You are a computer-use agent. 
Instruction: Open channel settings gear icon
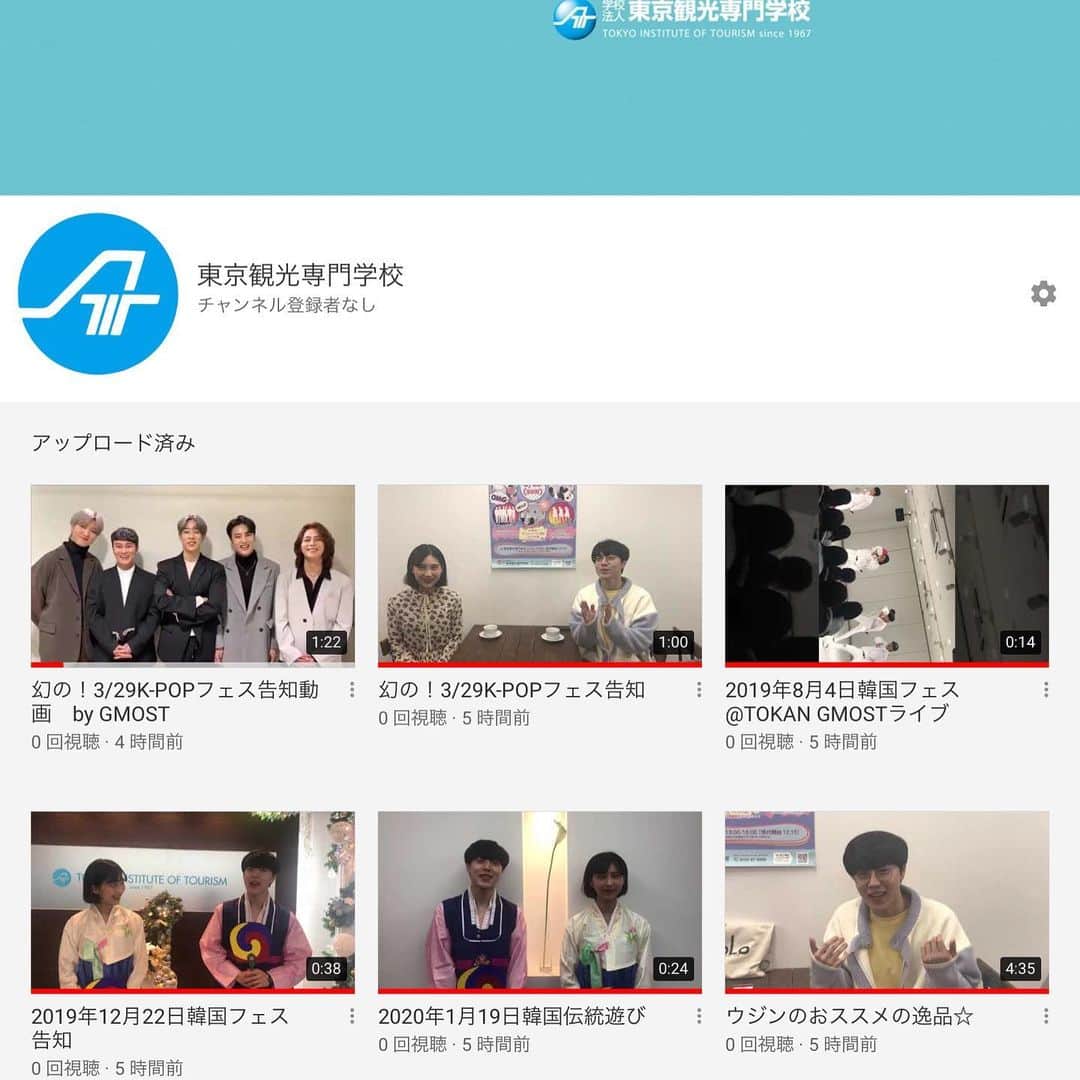pyautogui.click(x=1043, y=294)
